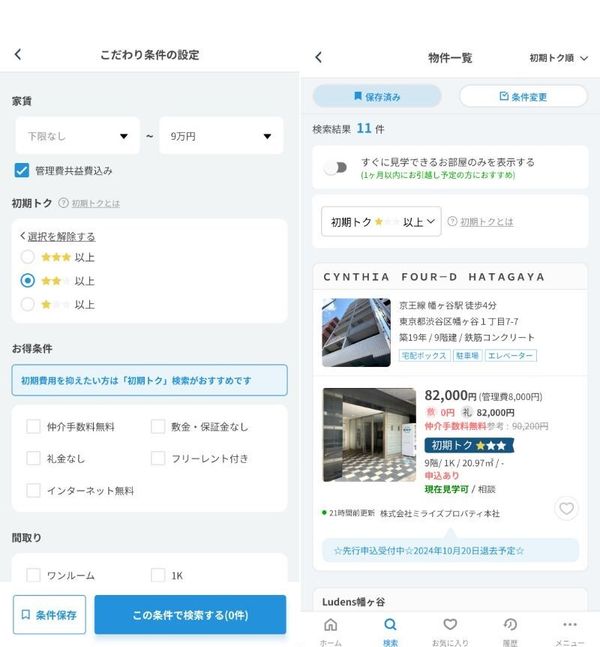The image size is (600, 647).
Task: Toggle すぐに見学できるお部屋のみ switch
Action: pyautogui.click(x=336, y=168)
